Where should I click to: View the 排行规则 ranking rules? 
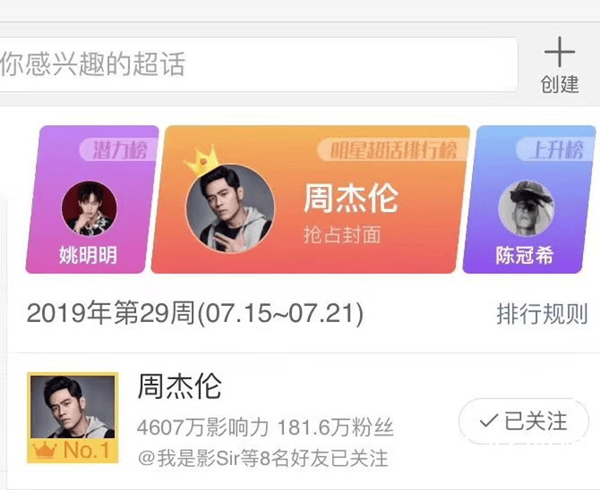tap(542, 314)
